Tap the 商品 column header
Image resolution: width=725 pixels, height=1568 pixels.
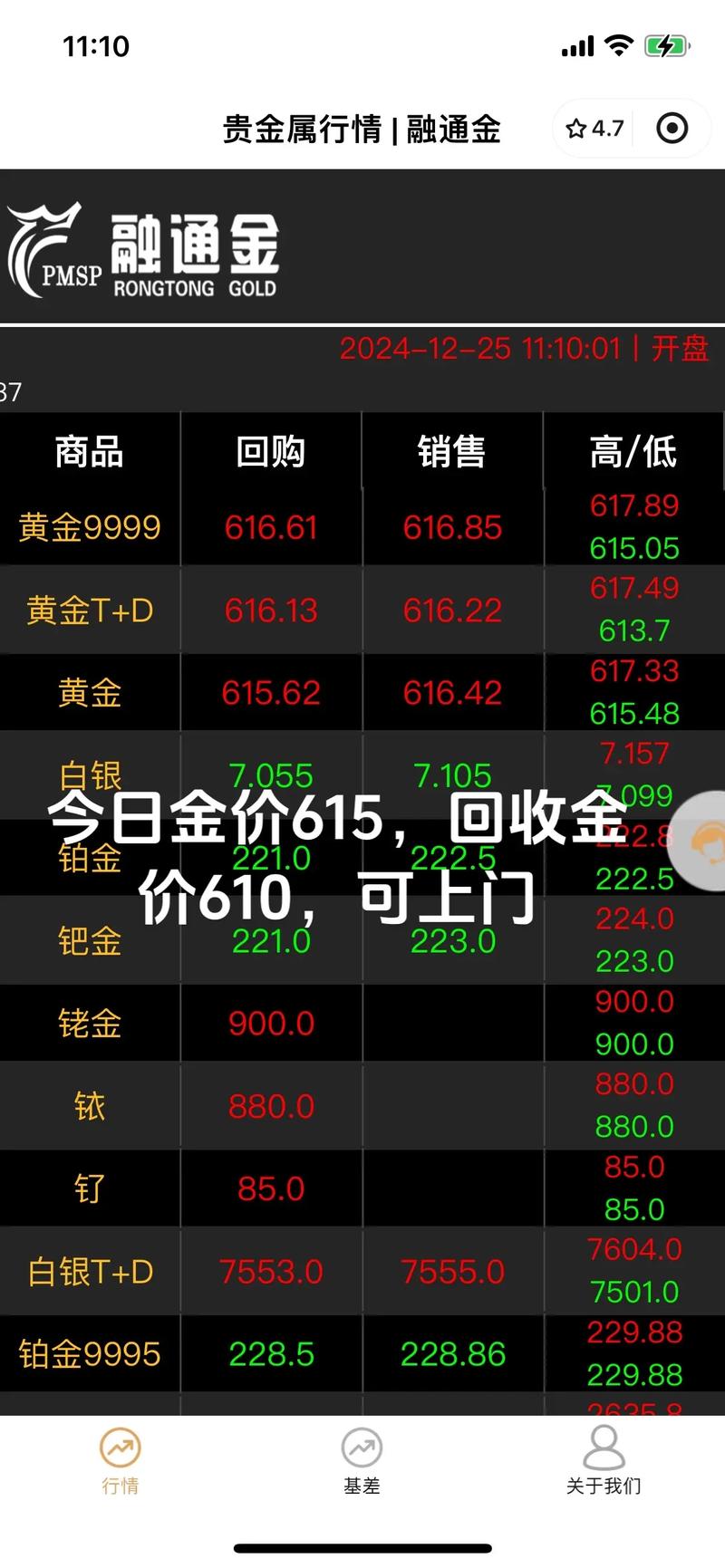[90, 452]
